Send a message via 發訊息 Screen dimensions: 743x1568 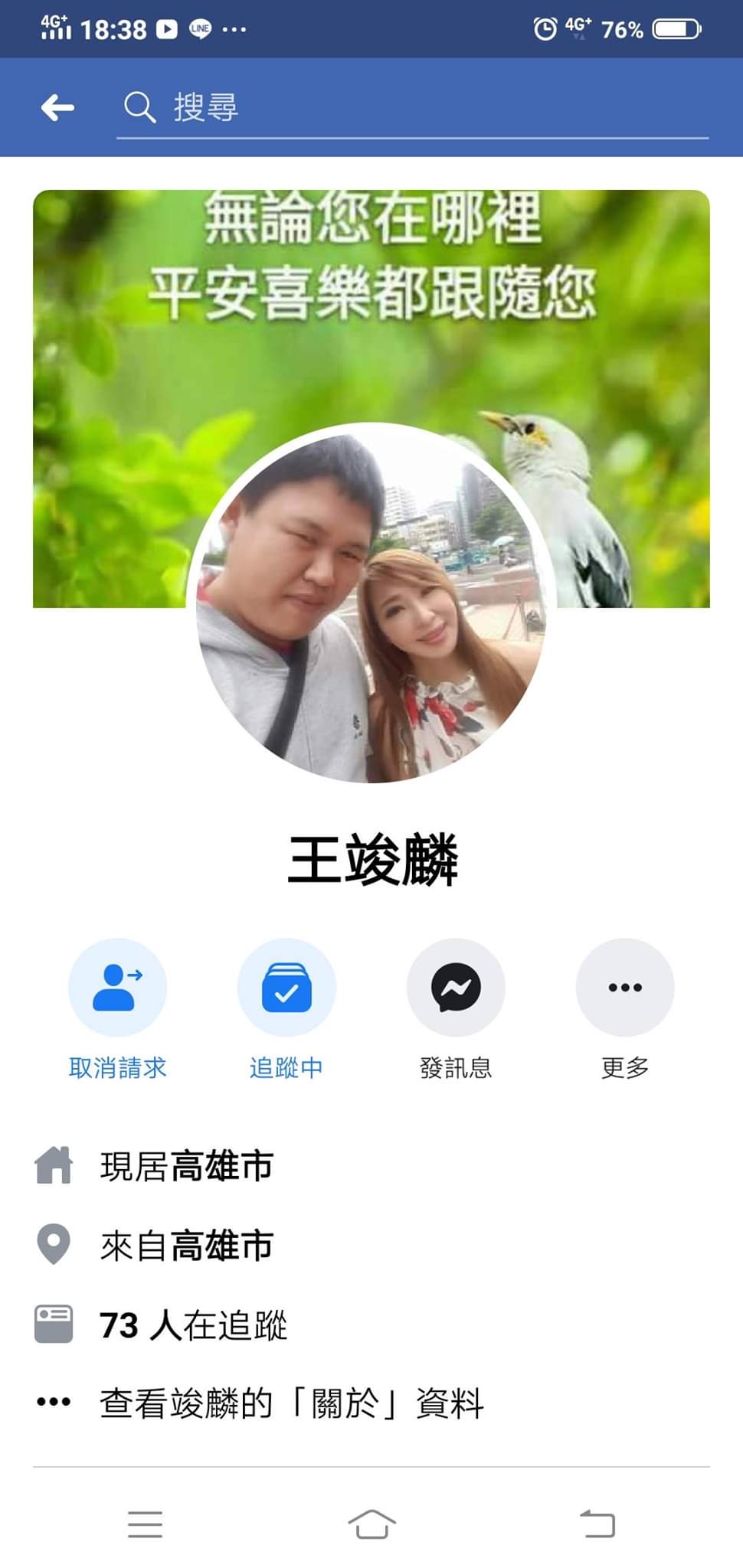[x=456, y=988]
